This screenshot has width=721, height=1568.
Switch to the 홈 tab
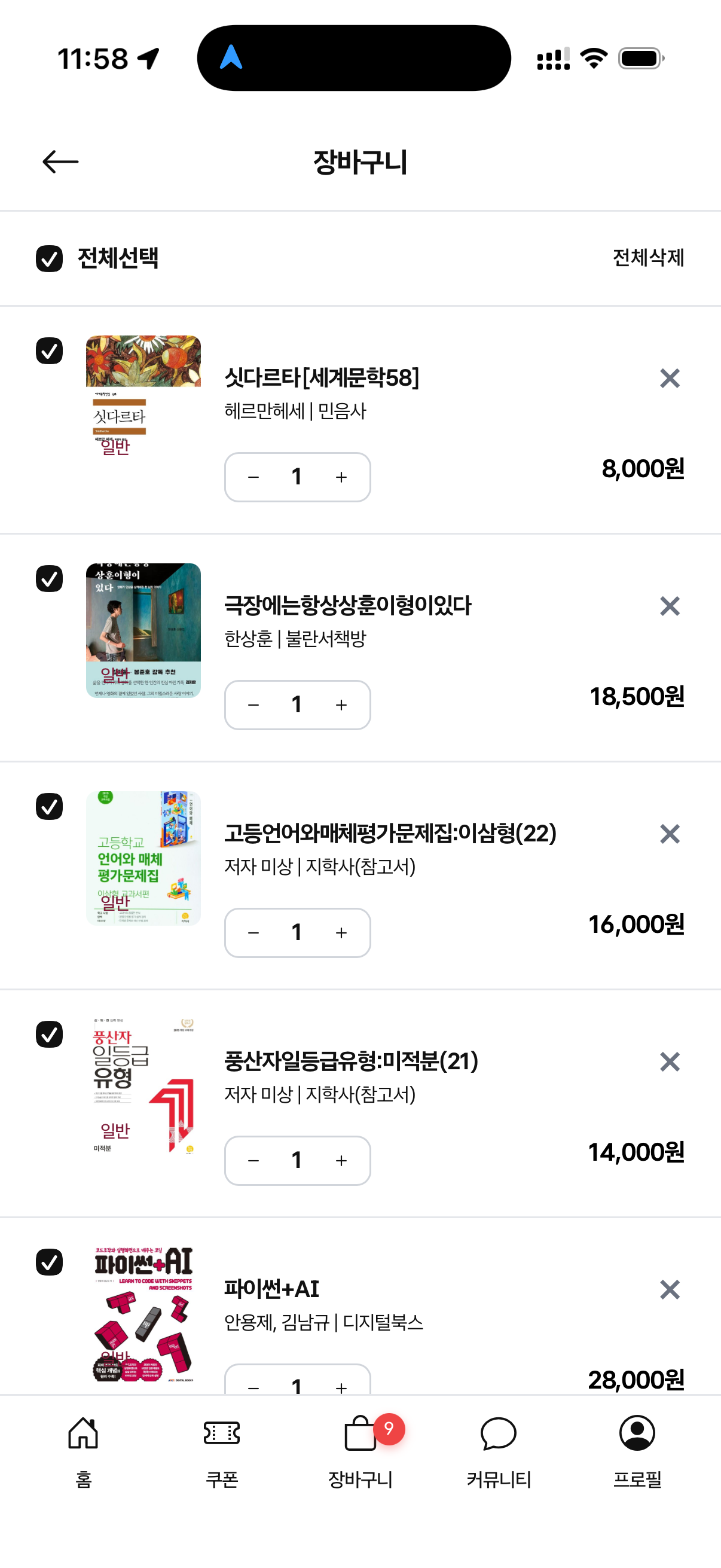(83, 1452)
